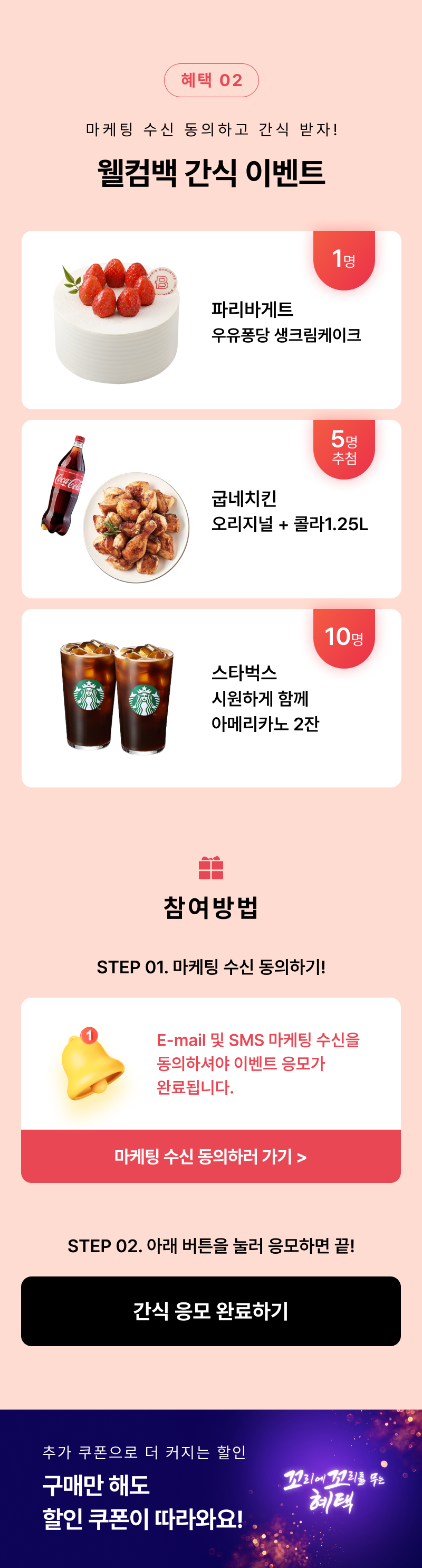Tap 간식 응모 완료하기 button
Screen dimensions: 422x1568
pyautogui.click(x=210, y=1310)
